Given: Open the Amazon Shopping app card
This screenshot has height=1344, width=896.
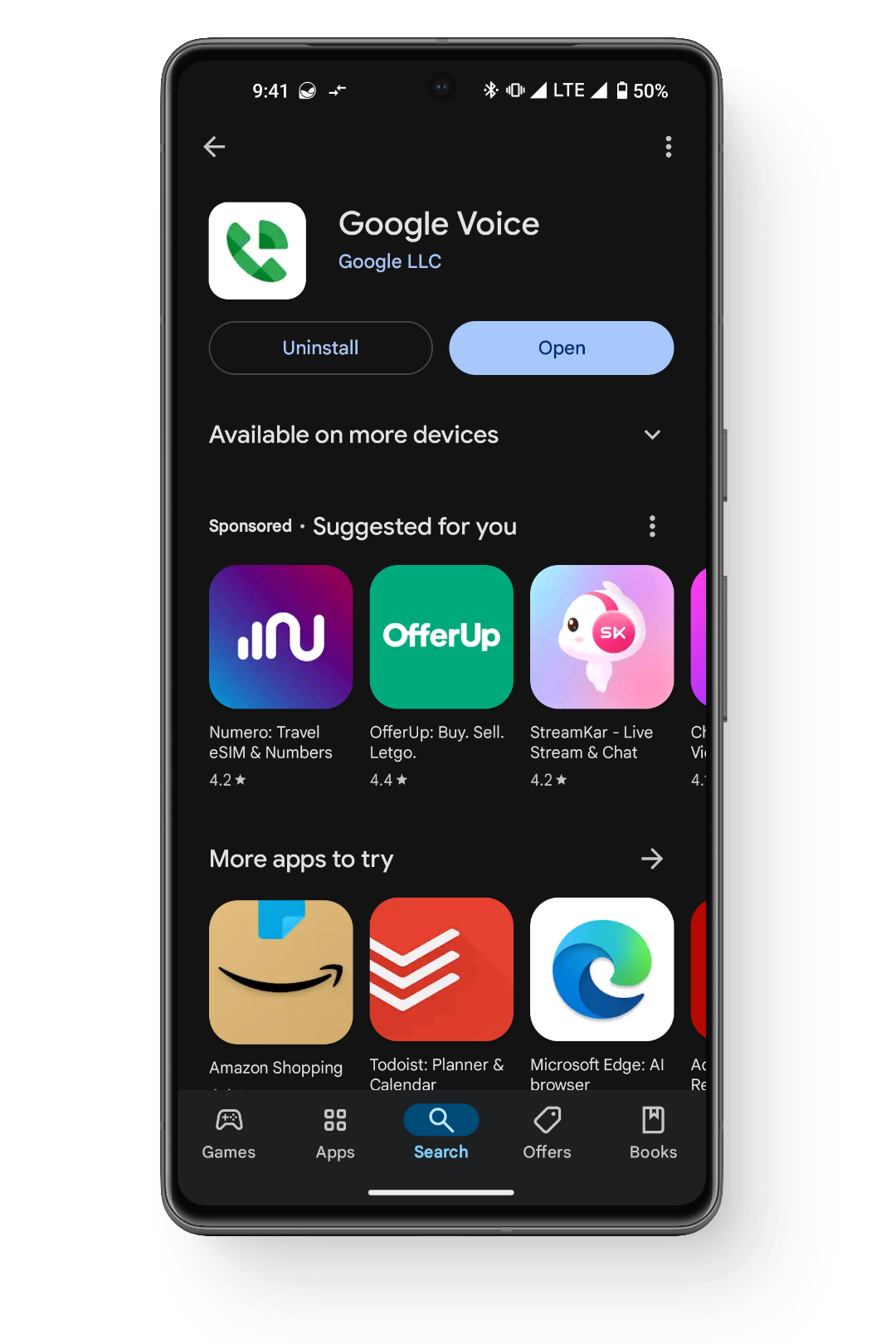Looking at the screenshot, I should point(280,971).
